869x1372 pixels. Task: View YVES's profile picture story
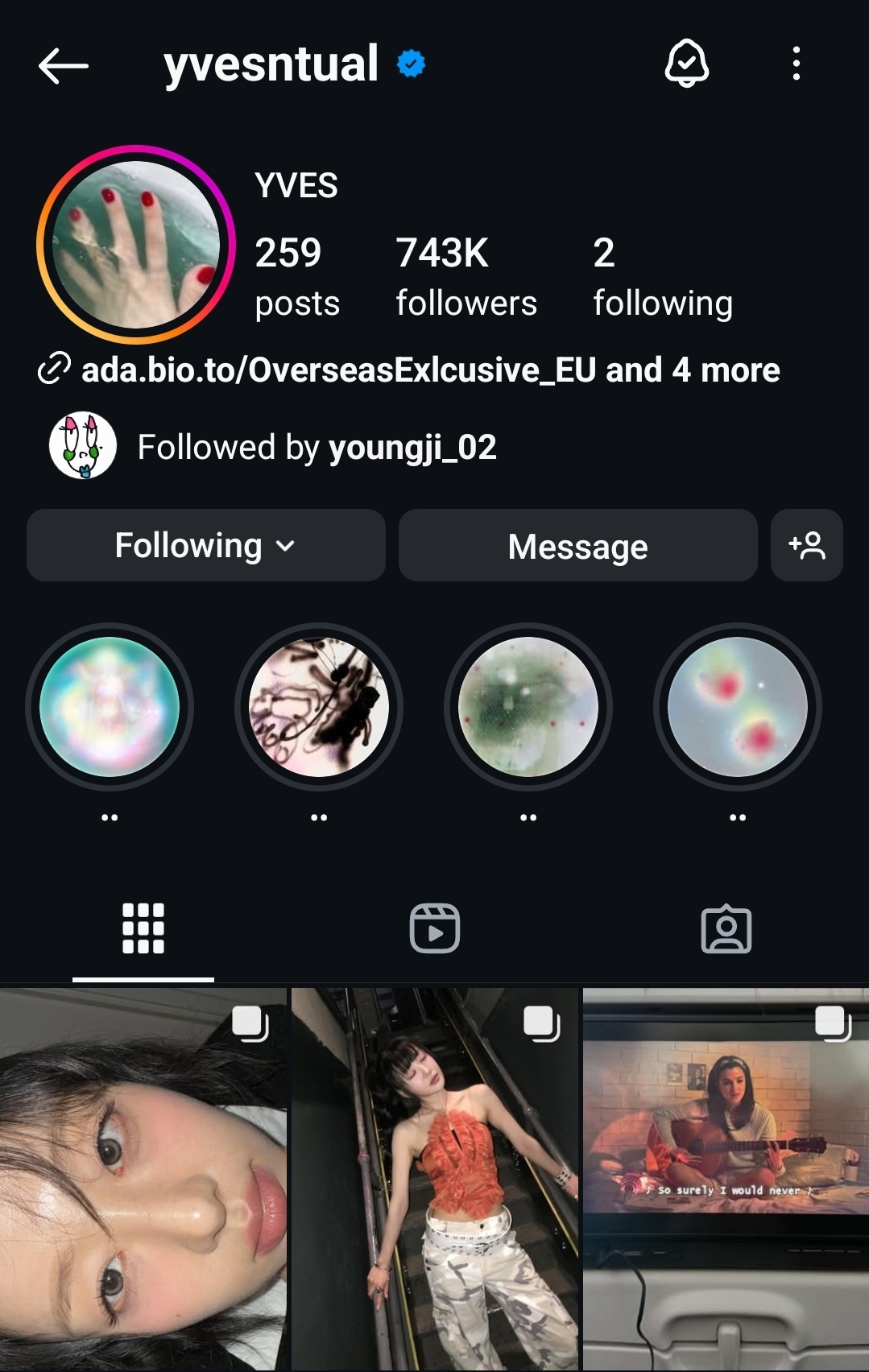point(135,245)
